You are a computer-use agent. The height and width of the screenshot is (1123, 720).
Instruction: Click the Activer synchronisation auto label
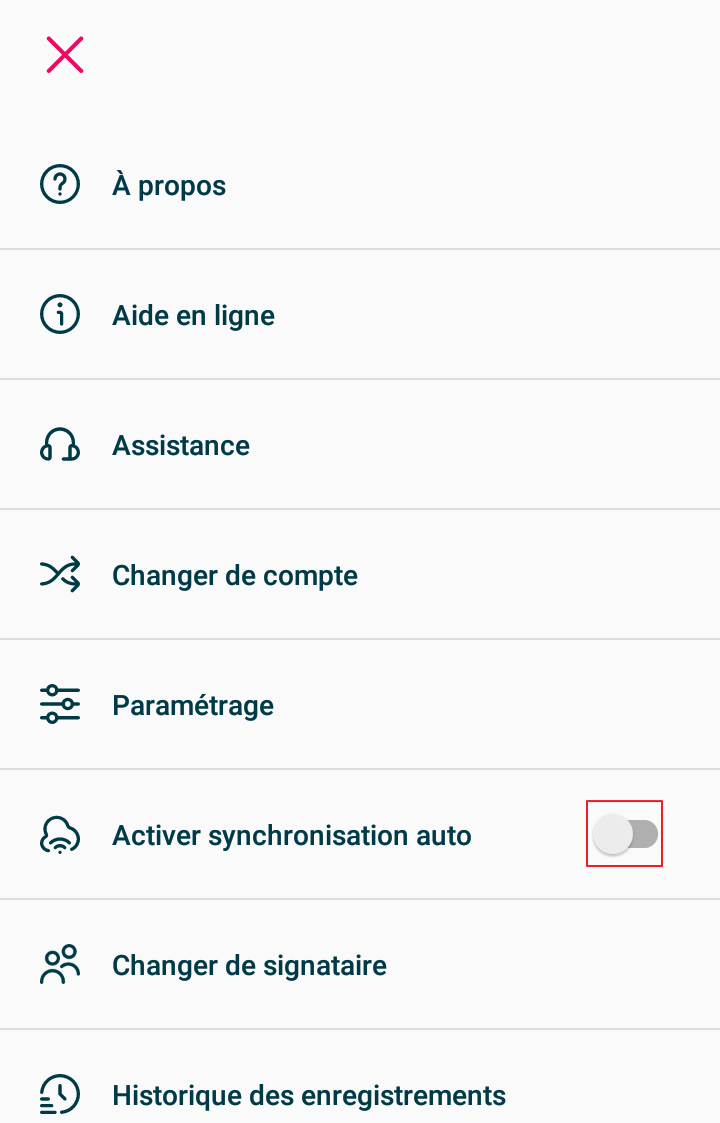(291, 835)
